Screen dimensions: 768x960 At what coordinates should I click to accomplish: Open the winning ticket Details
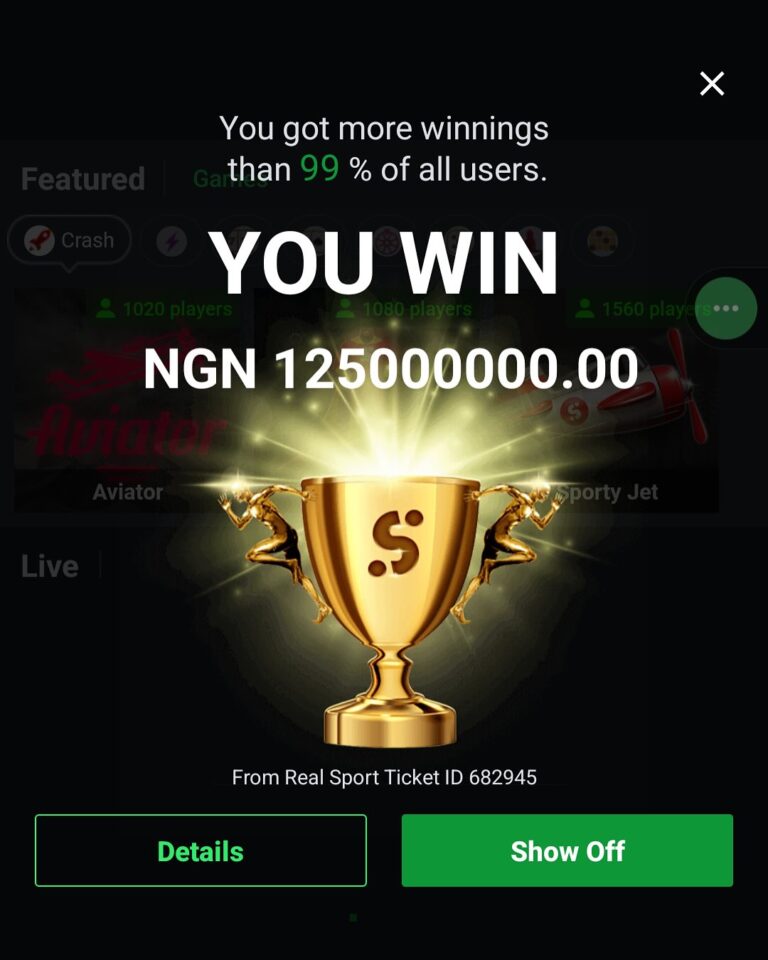click(200, 851)
